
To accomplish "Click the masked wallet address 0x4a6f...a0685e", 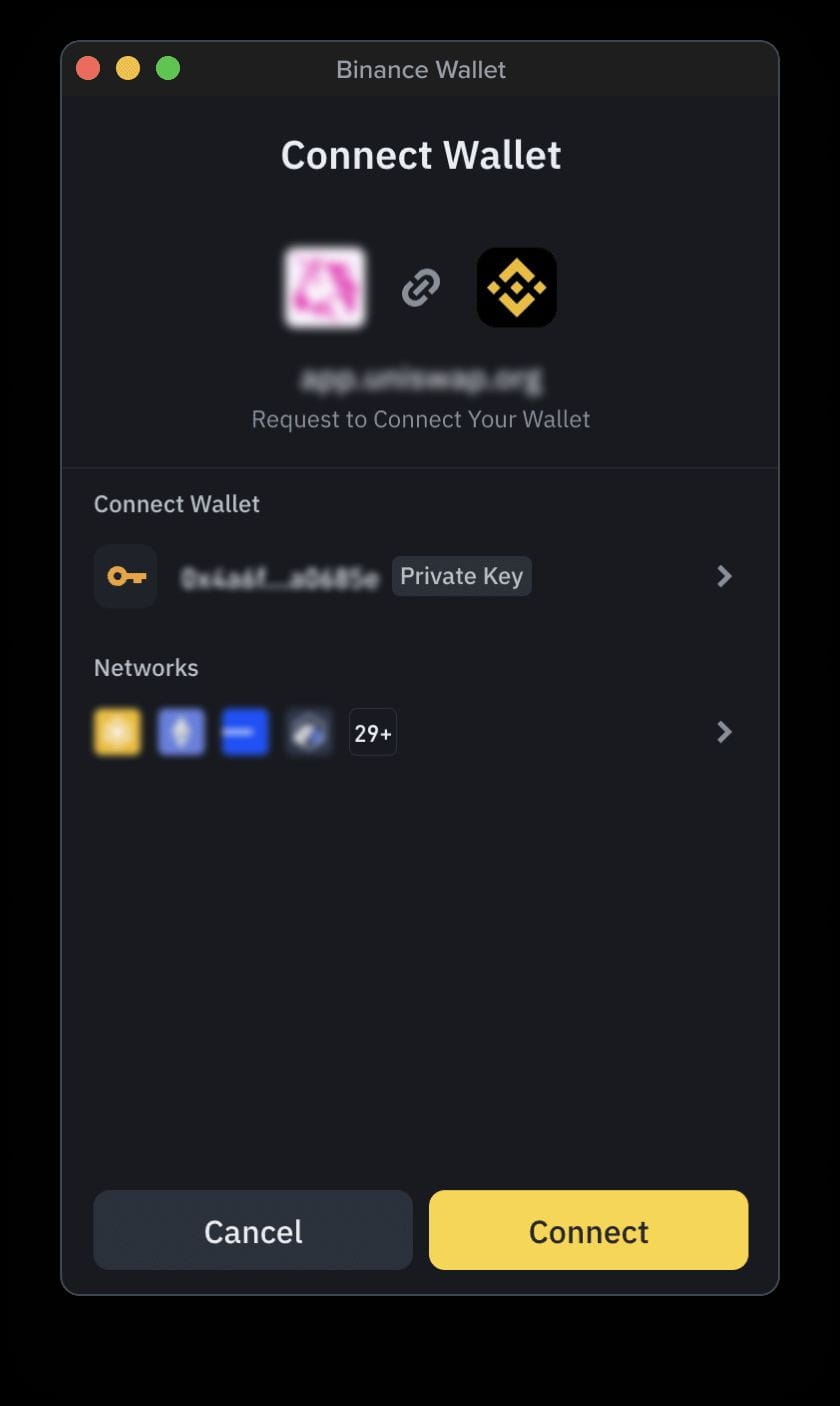I will [x=280, y=576].
